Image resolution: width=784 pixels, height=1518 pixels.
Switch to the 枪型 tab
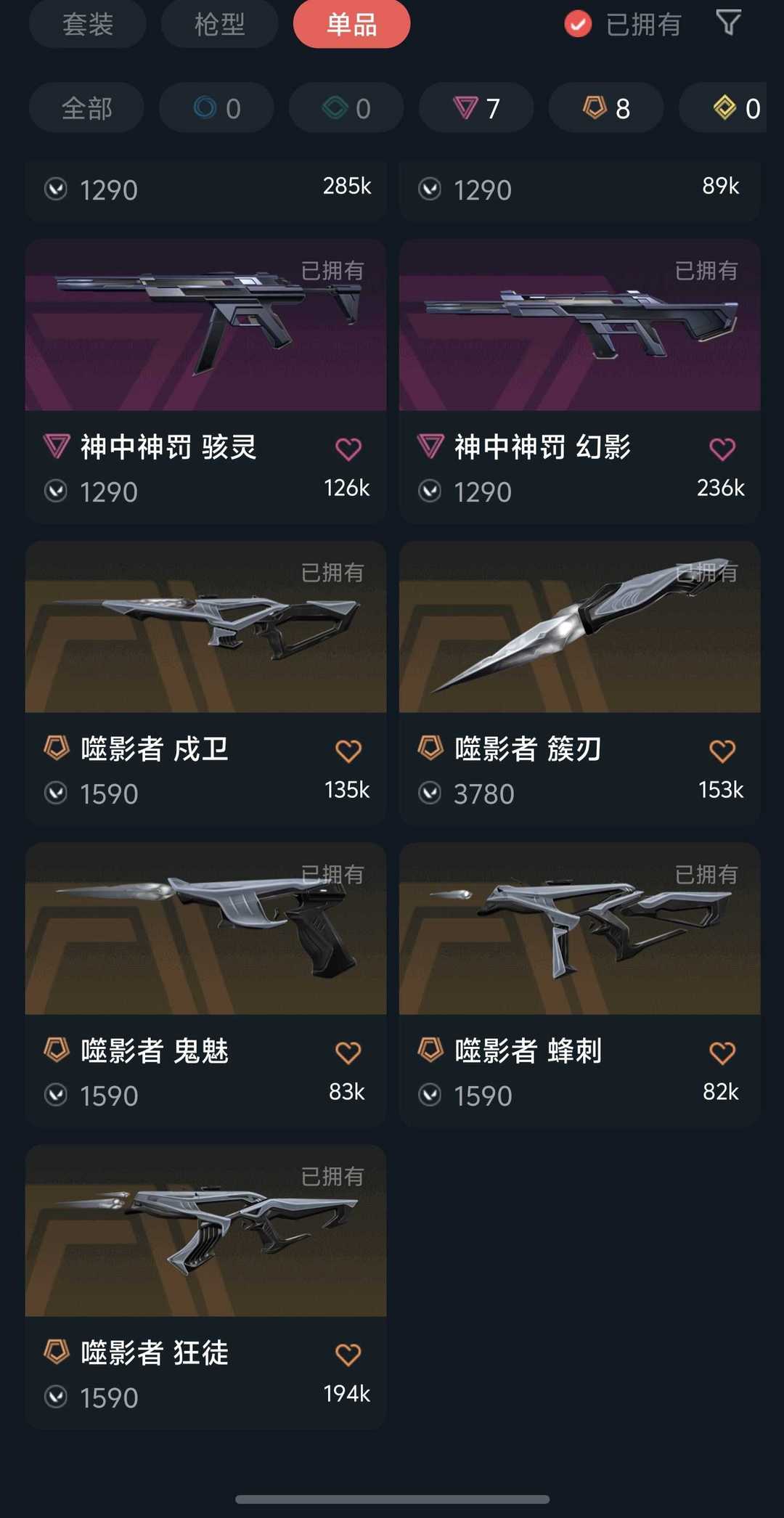click(219, 24)
